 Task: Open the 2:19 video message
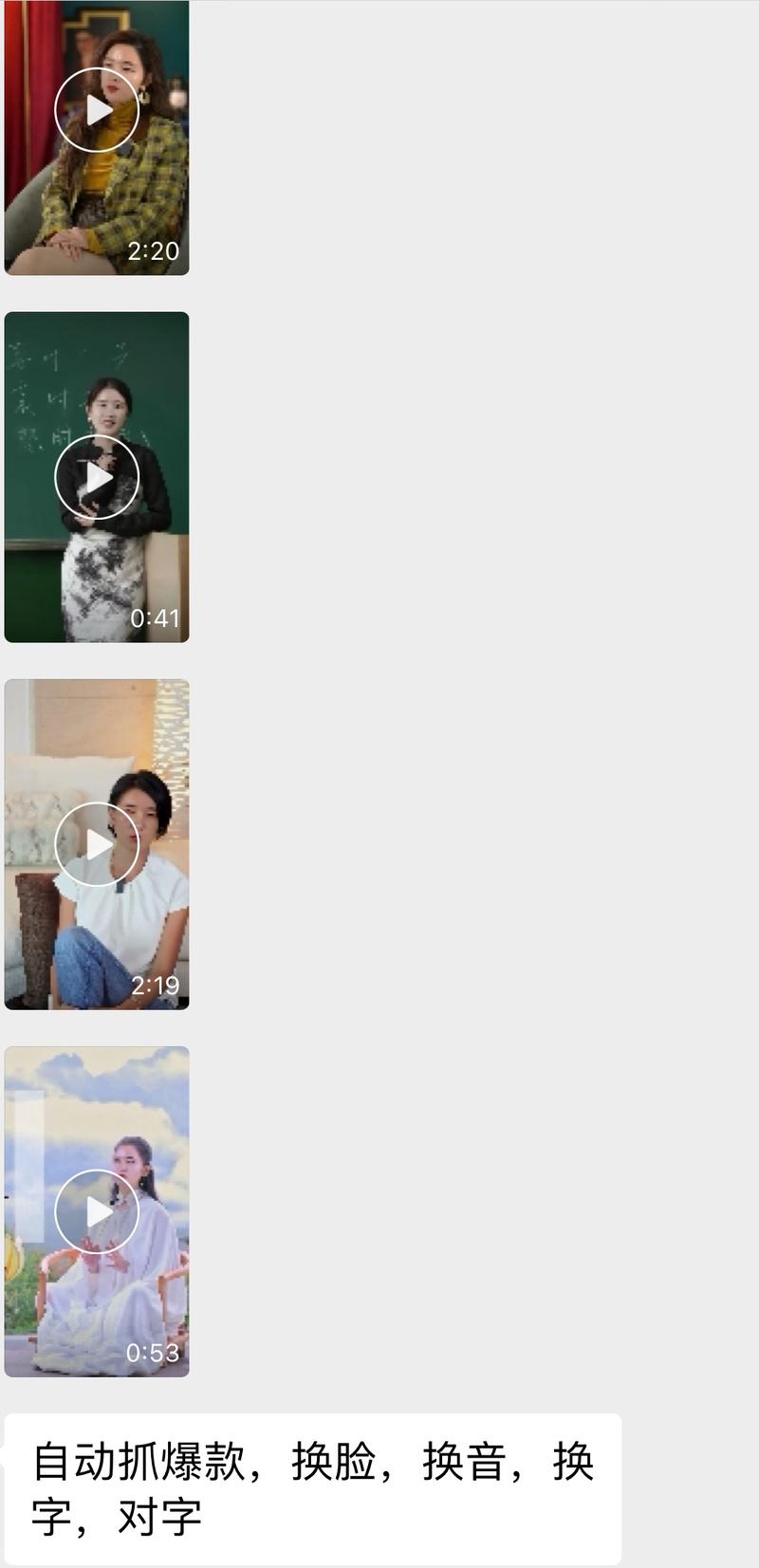[97, 844]
